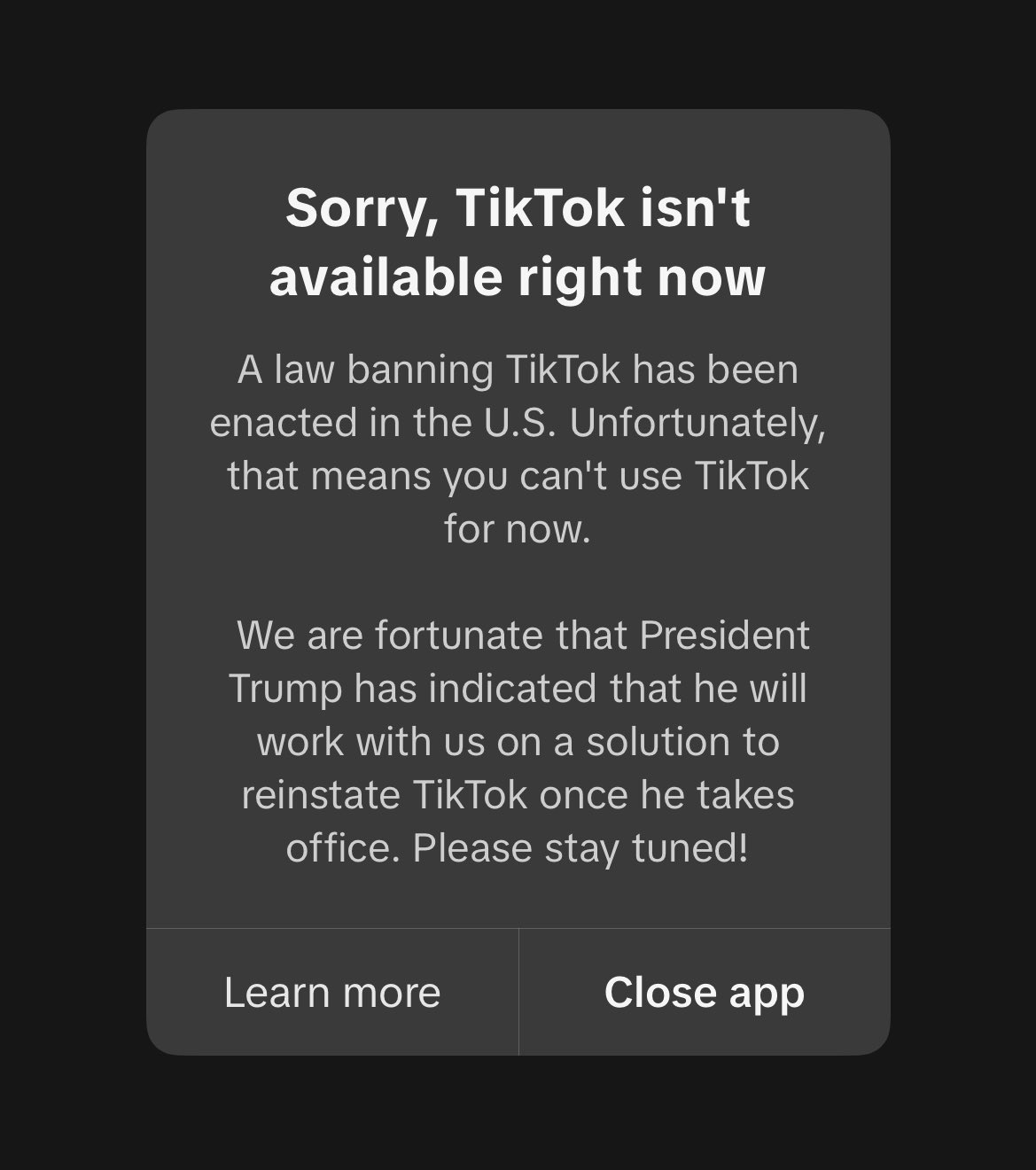Tap Learn more about the ban
1036x1170 pixels.
332,992
